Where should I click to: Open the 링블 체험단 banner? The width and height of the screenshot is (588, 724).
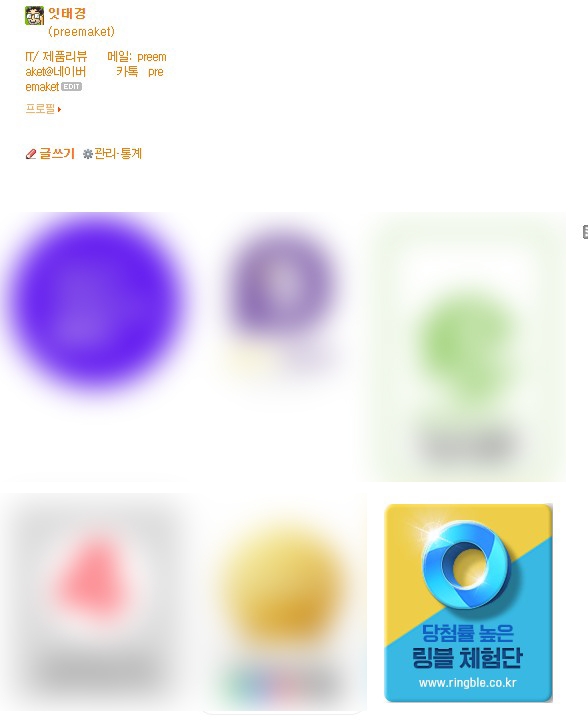tap(468, 603)
